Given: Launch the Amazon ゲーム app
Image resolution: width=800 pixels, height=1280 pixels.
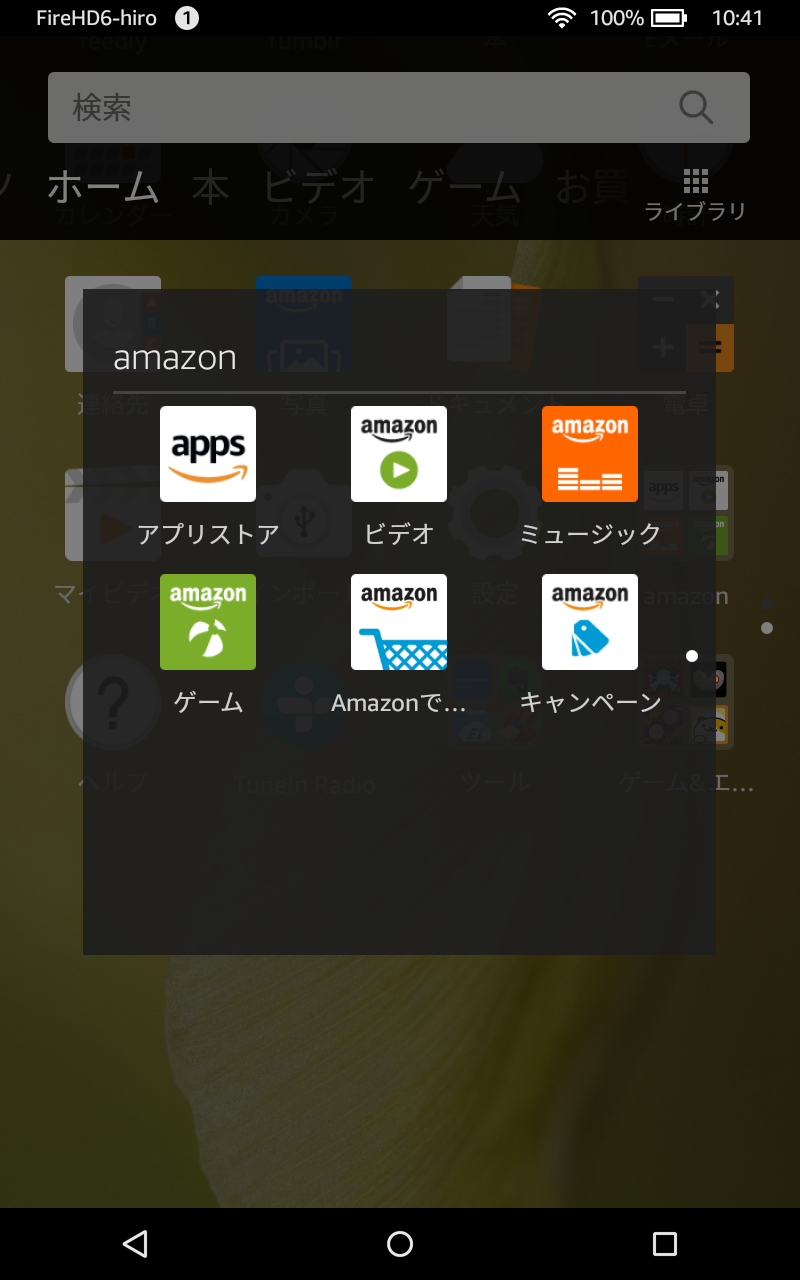Looking at the screenshot, I should click(x=208, y=622).
